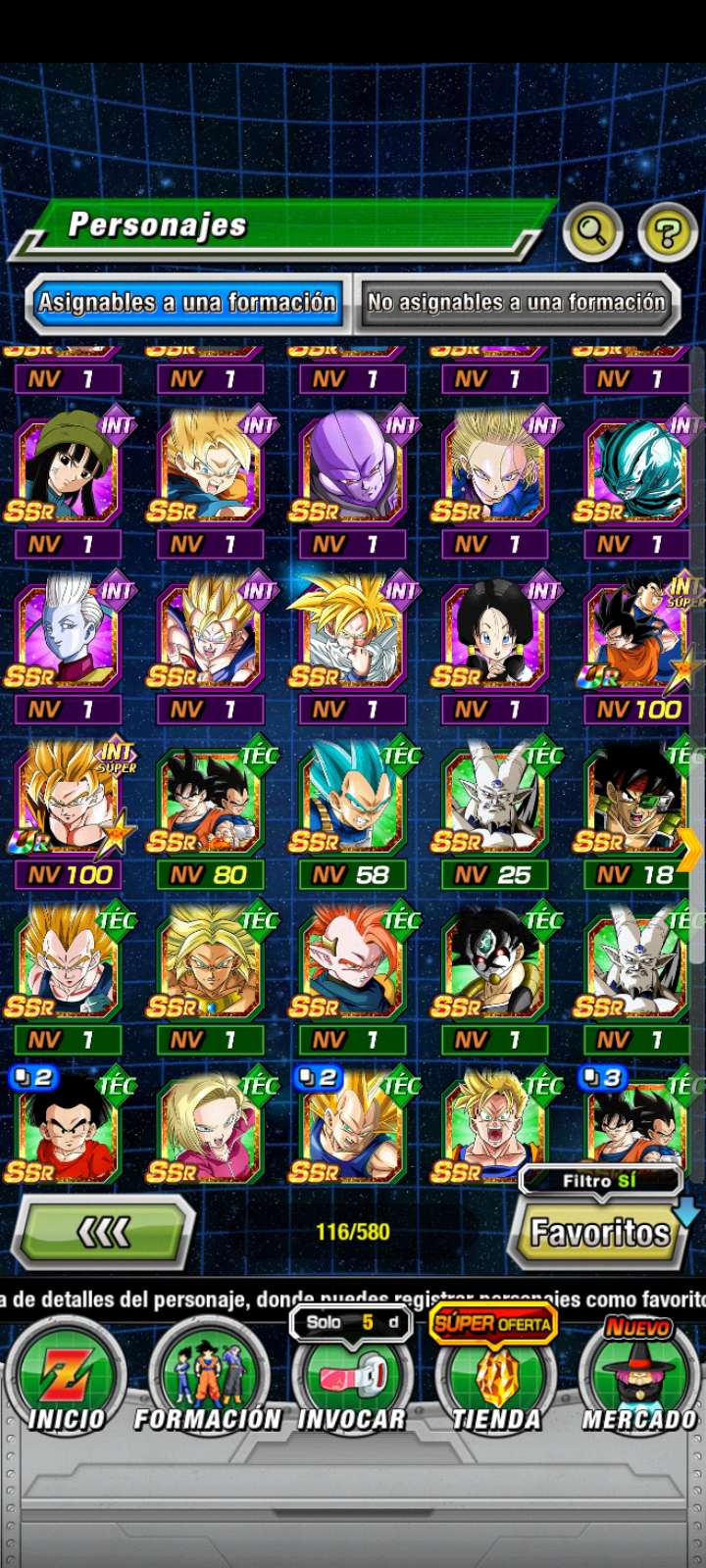
Task: Switch to No asignables a una formación tab
Action: (516, 303)
